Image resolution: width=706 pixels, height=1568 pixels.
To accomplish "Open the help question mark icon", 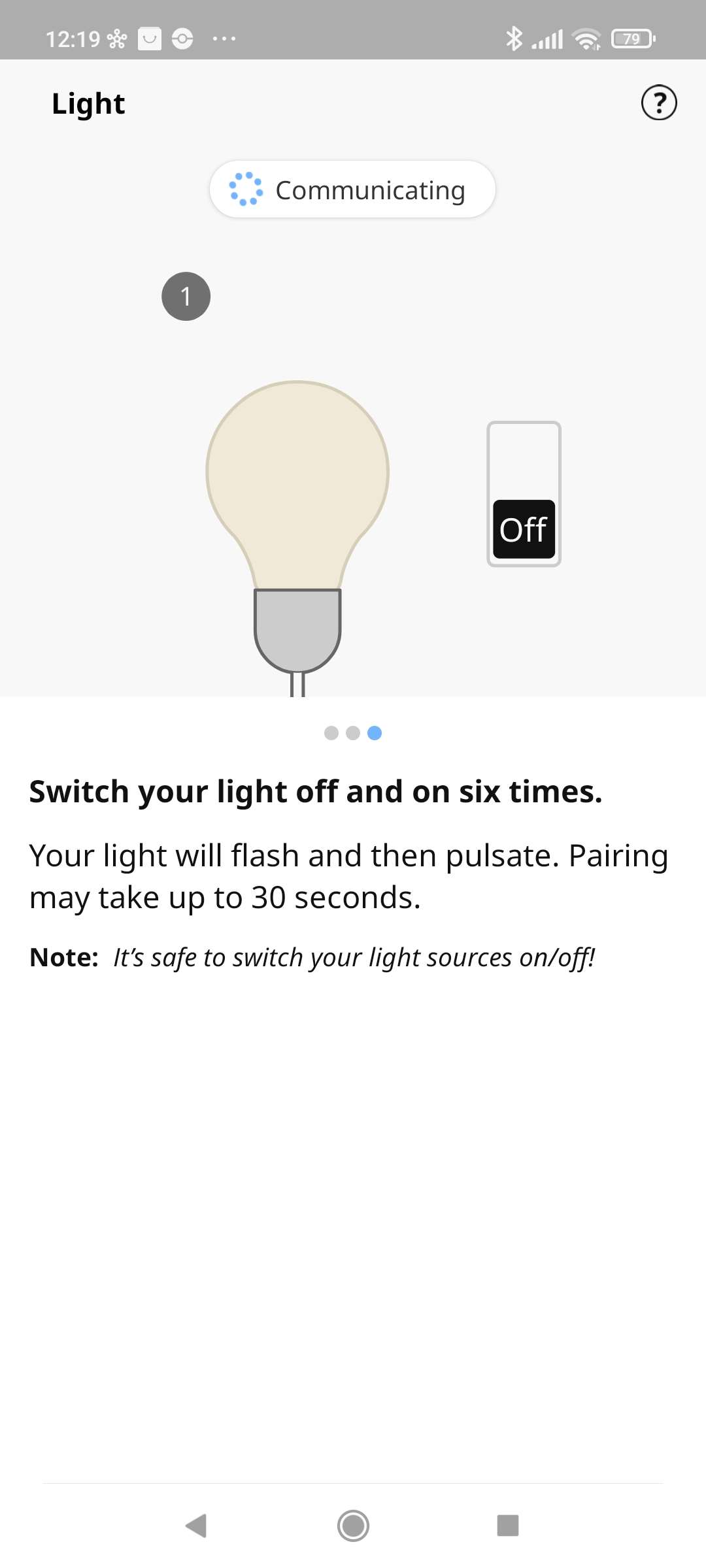I will click(x=658, y=103).
